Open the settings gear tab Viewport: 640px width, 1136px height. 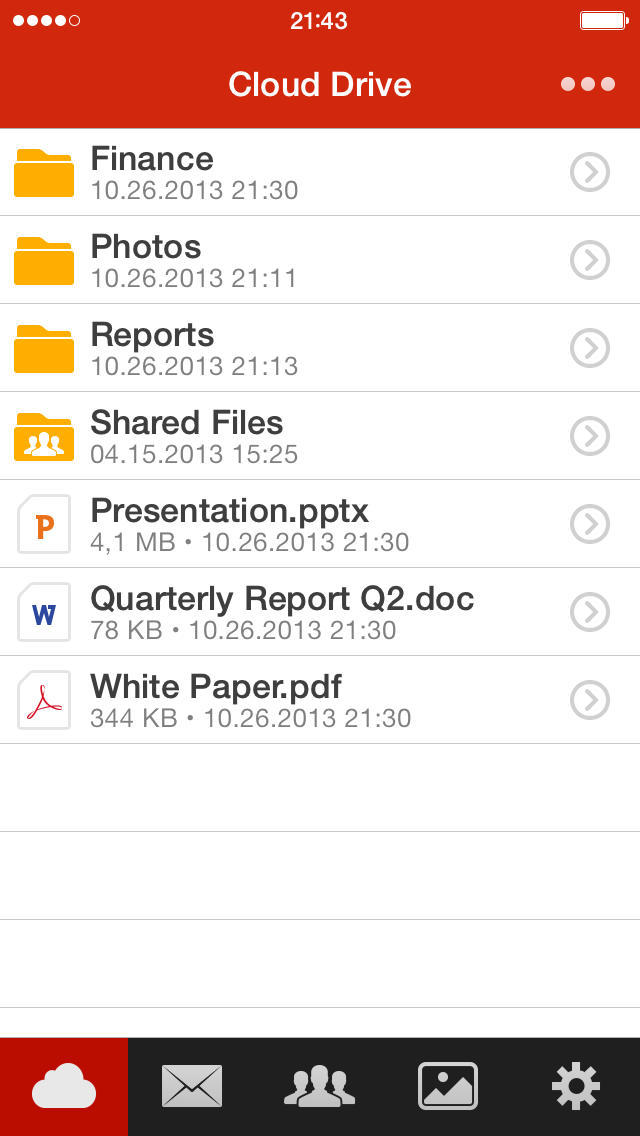576,1086
